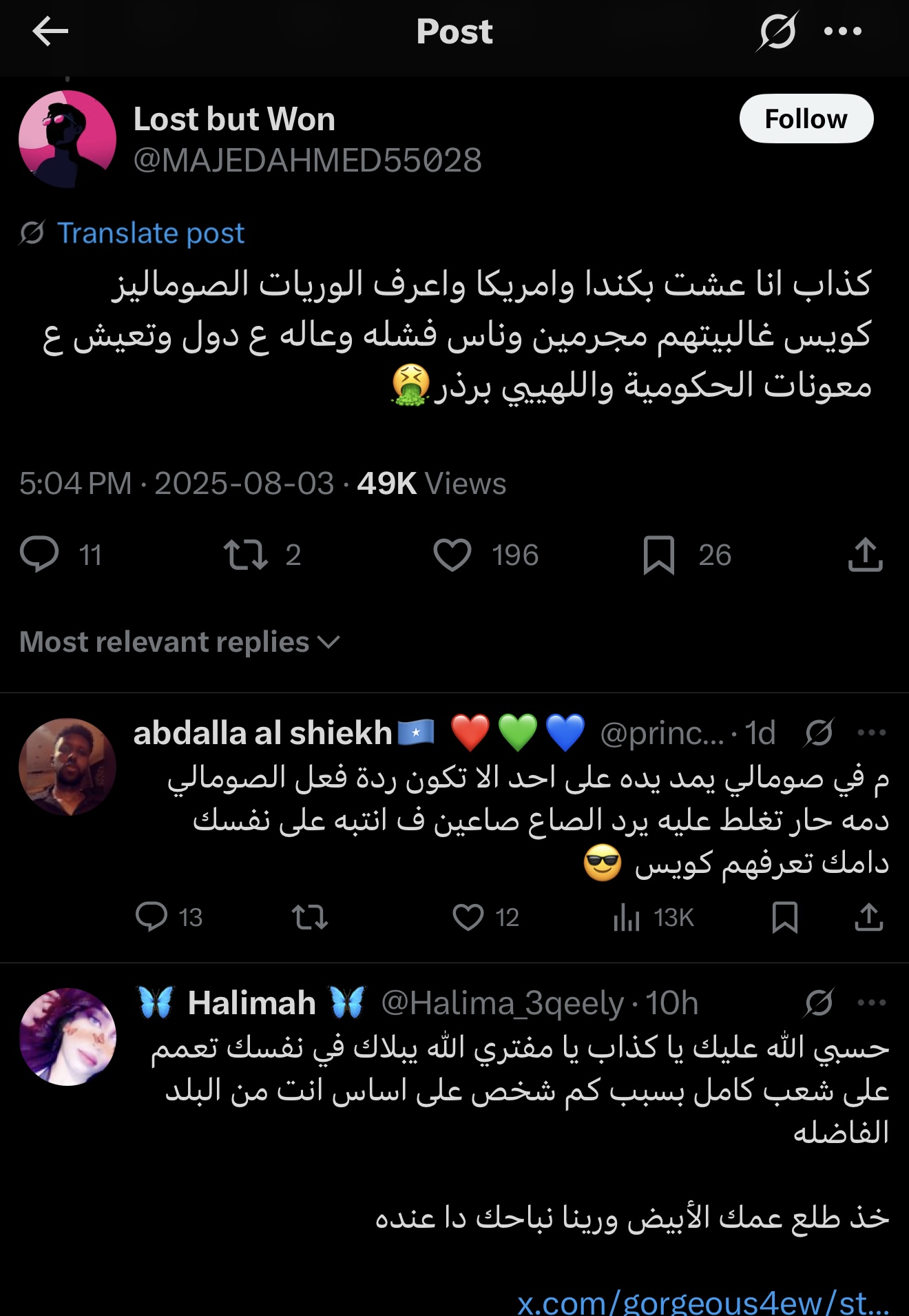This screenshot has height=1316, width=909.
Task: Bookmark the main post with 26 bookmarks
Action: coord(658,555)
